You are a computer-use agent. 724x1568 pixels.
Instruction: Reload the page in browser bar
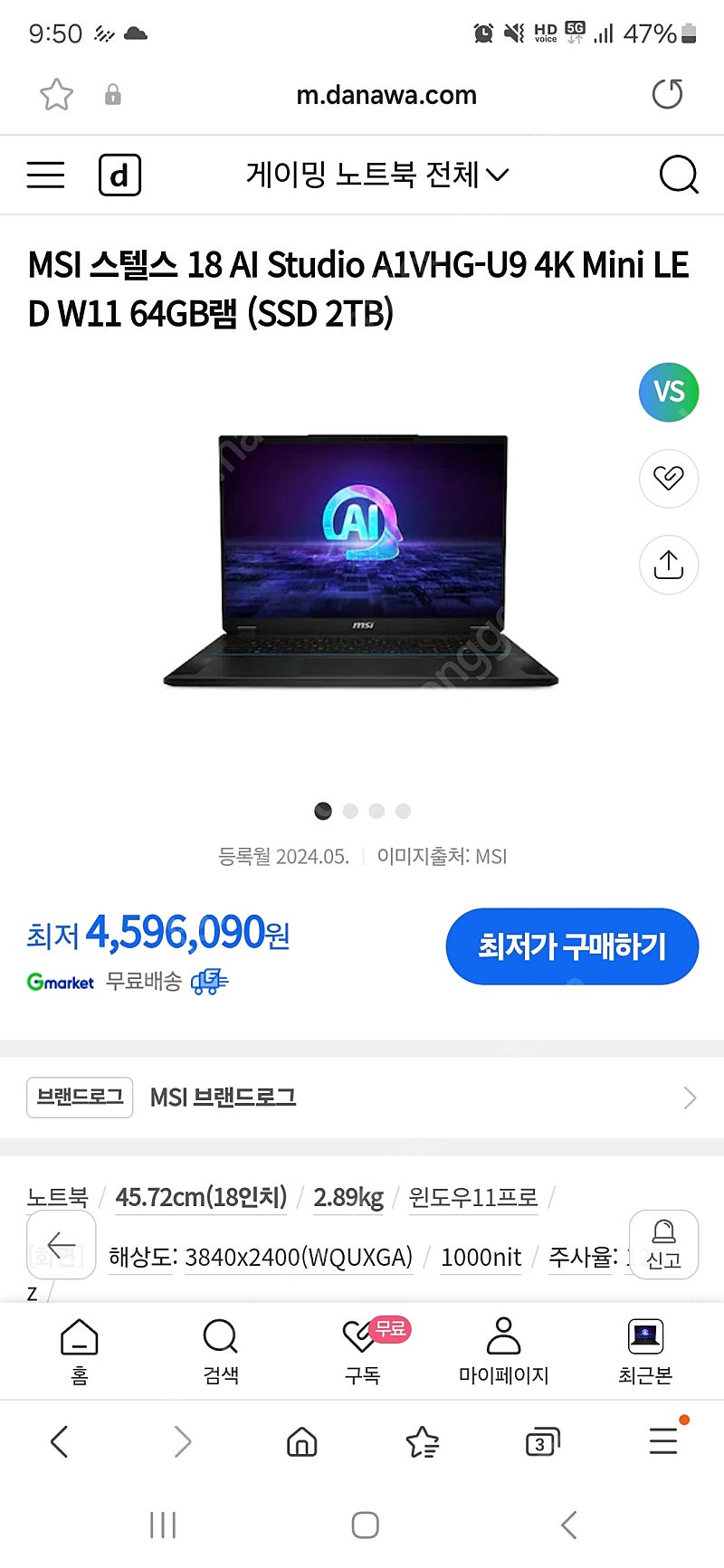pos(668,94)
